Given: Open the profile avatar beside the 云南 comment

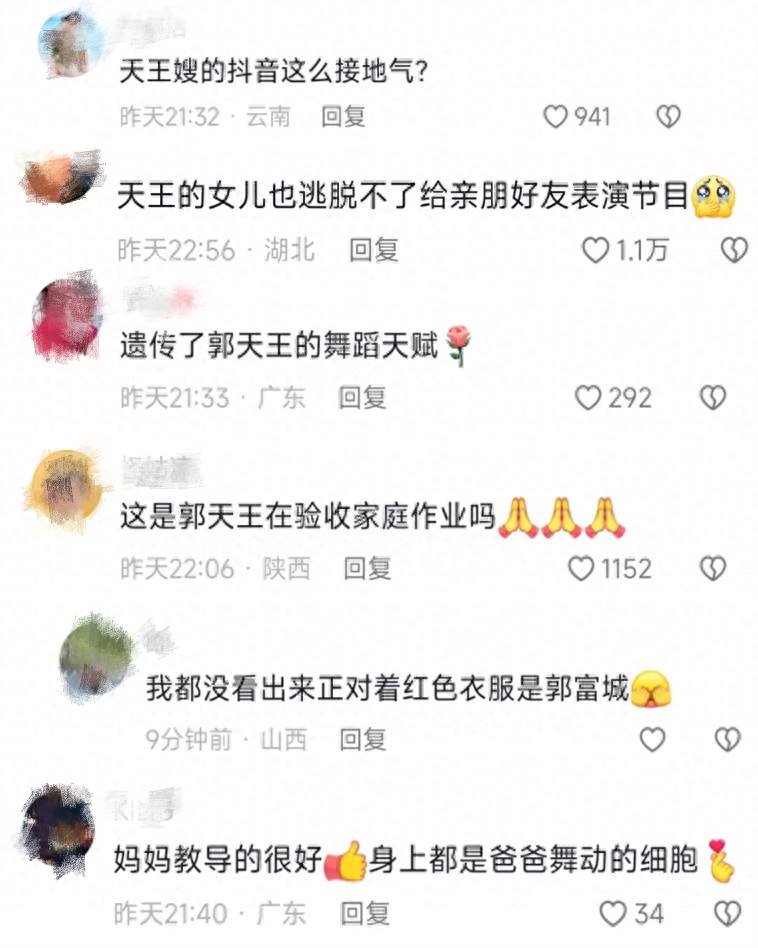Looking at the screenshot, I should (71, 44).
